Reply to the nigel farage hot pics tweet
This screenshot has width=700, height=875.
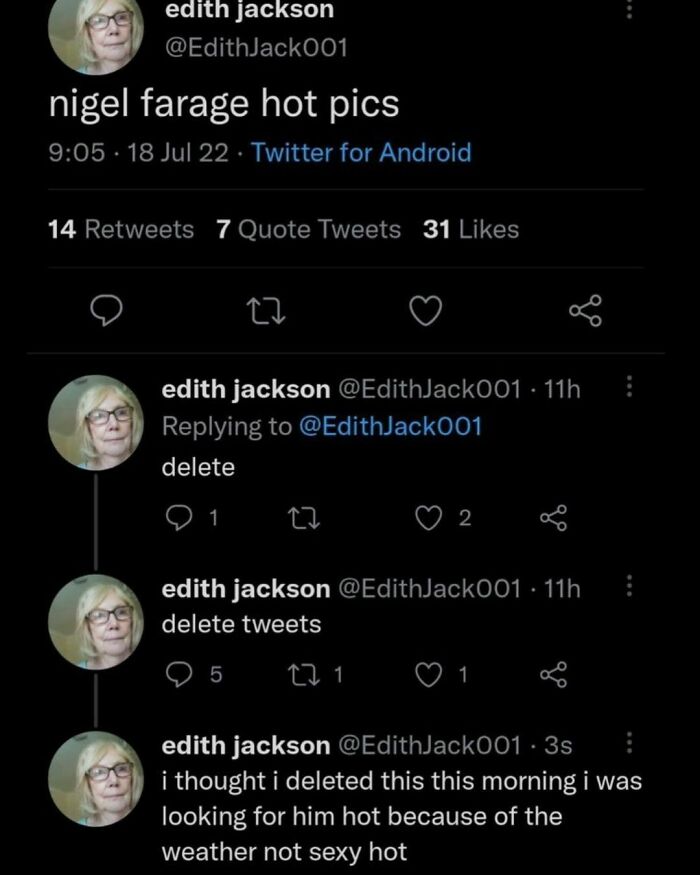[105, 313]
